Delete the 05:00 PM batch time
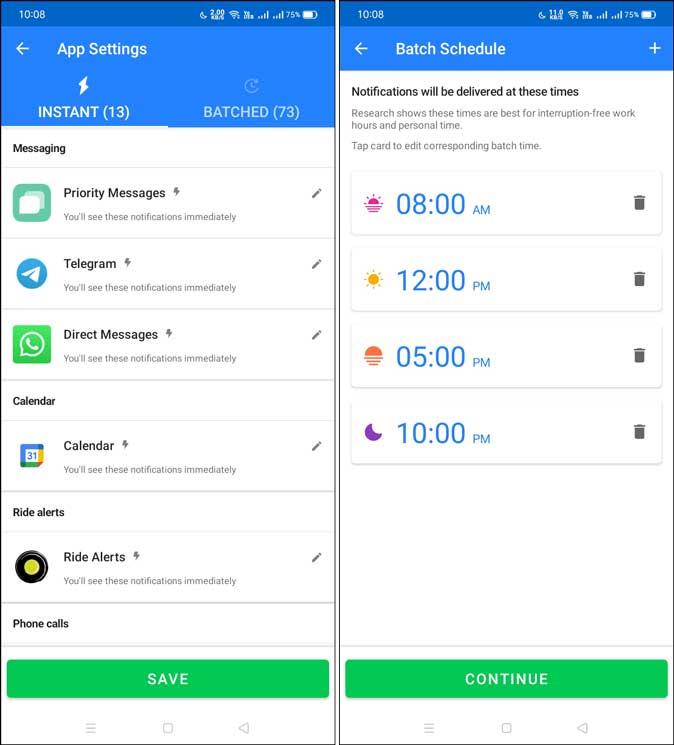The width and height of the screenshot is (674, 745). pos(640,355)
